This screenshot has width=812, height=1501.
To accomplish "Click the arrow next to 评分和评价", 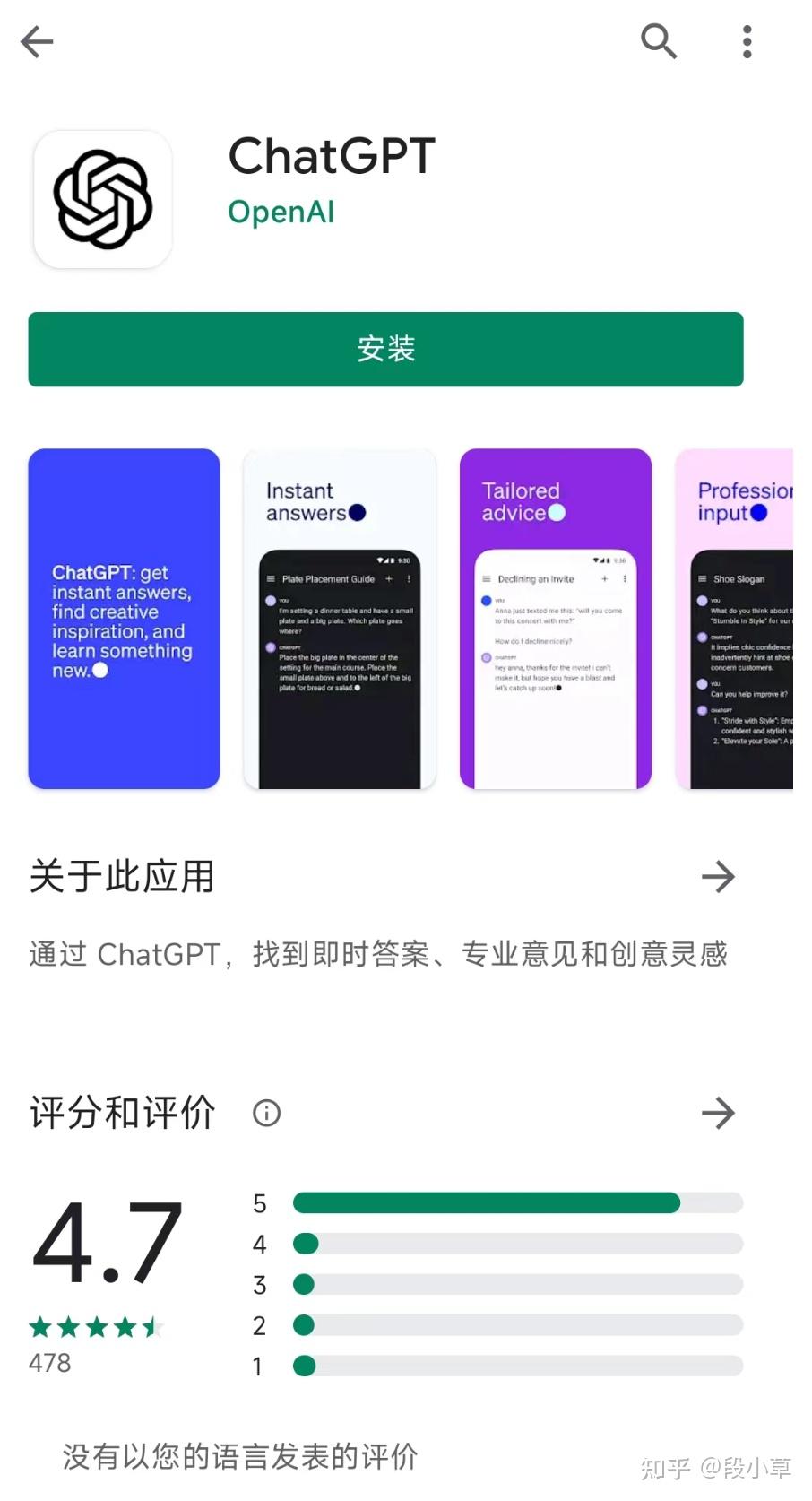I will (717, 1113).
